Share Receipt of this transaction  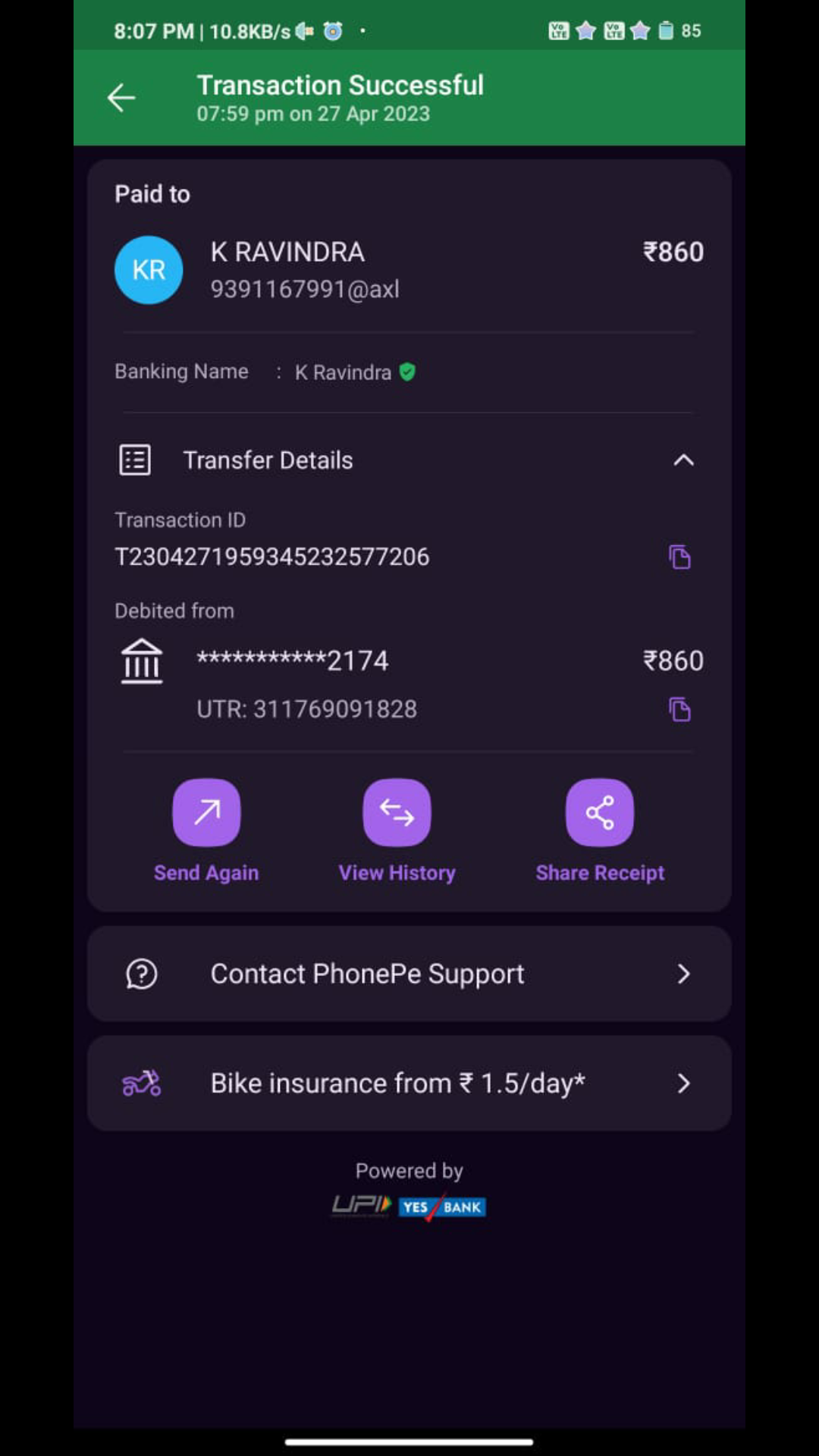point(599,813)
